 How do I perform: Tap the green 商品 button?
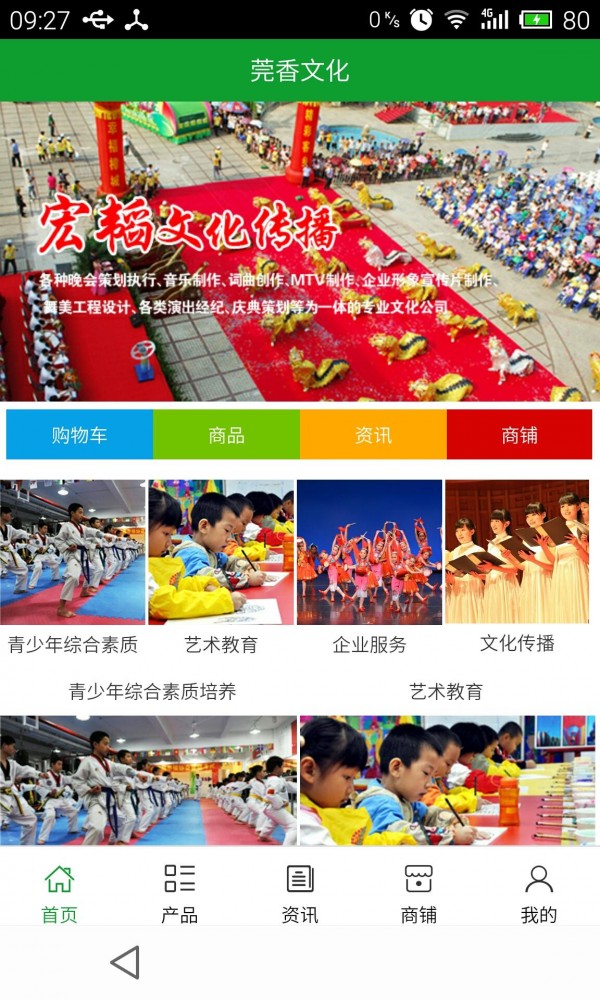point(226,435)
